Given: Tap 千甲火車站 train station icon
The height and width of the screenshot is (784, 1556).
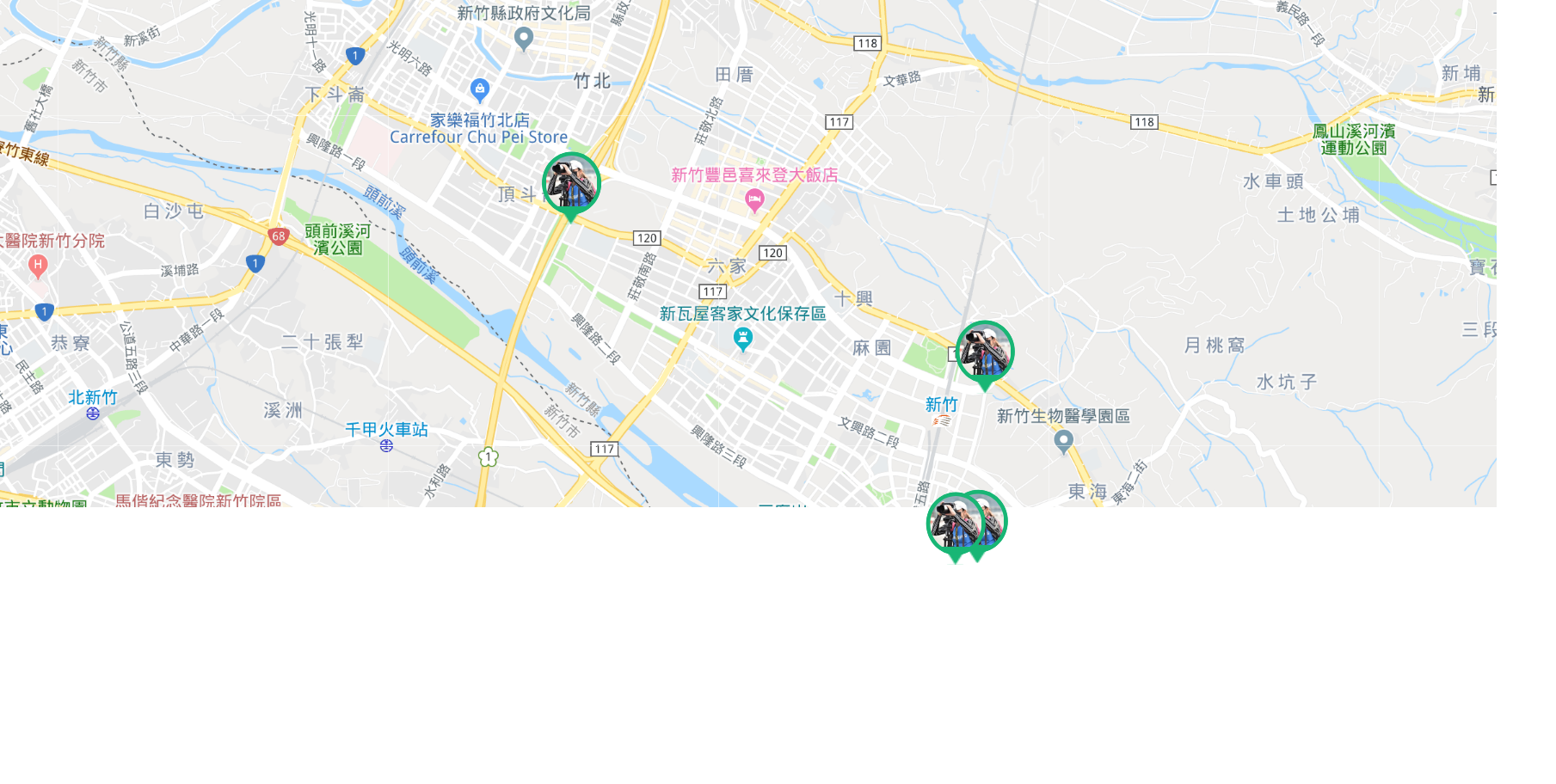Looking at the screenshot, I should pyautogui.click(x=386, y=445).
